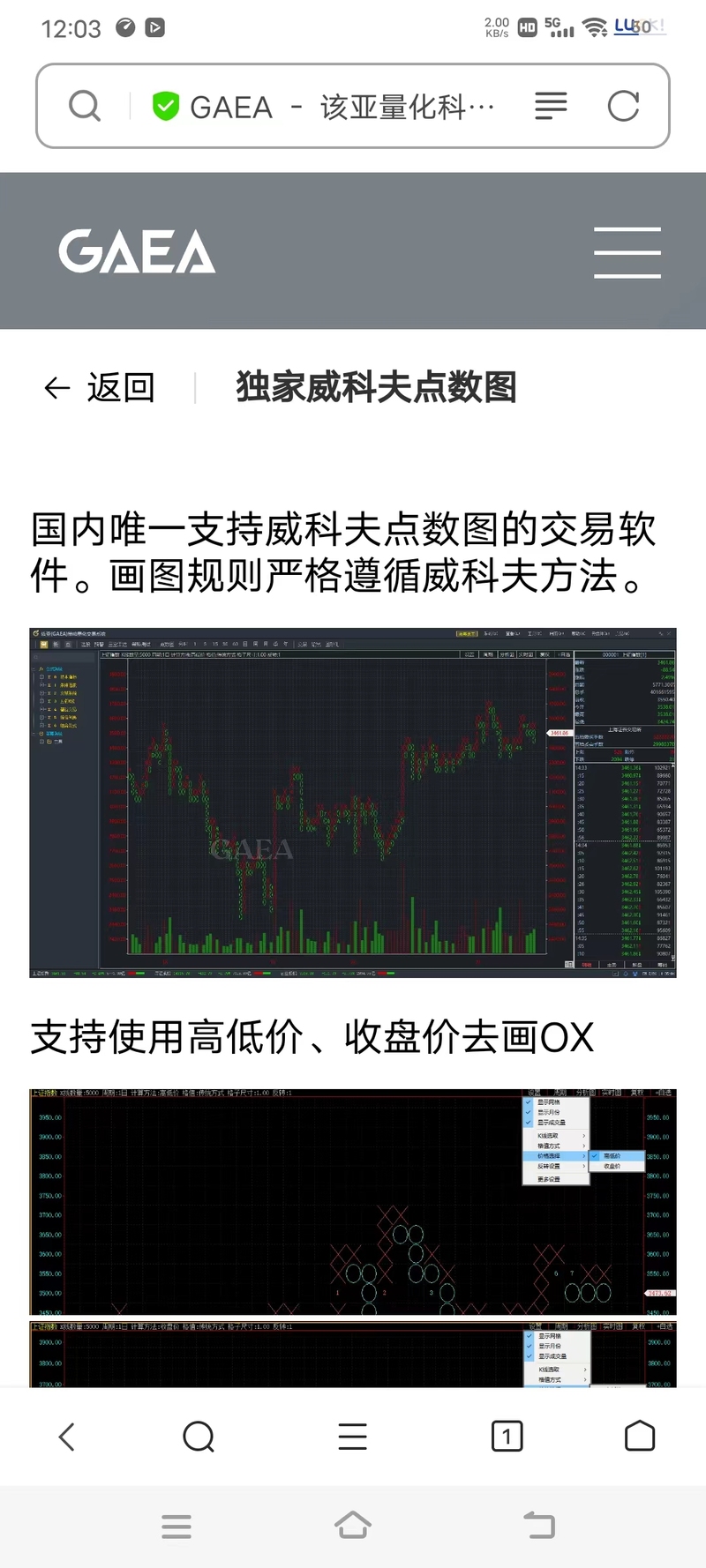Open the tabs switcher showing 1
Viewport: 706px width, 1568px height.
pyautogui.click(x=507, y=1437)
